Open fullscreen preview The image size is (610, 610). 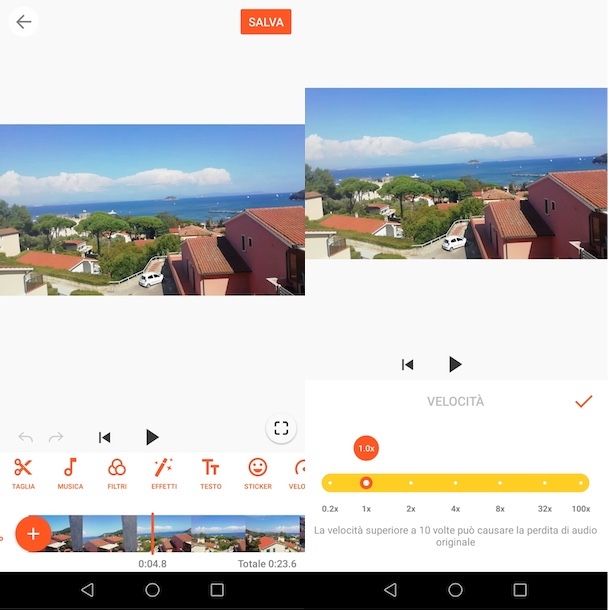(281, 428)
